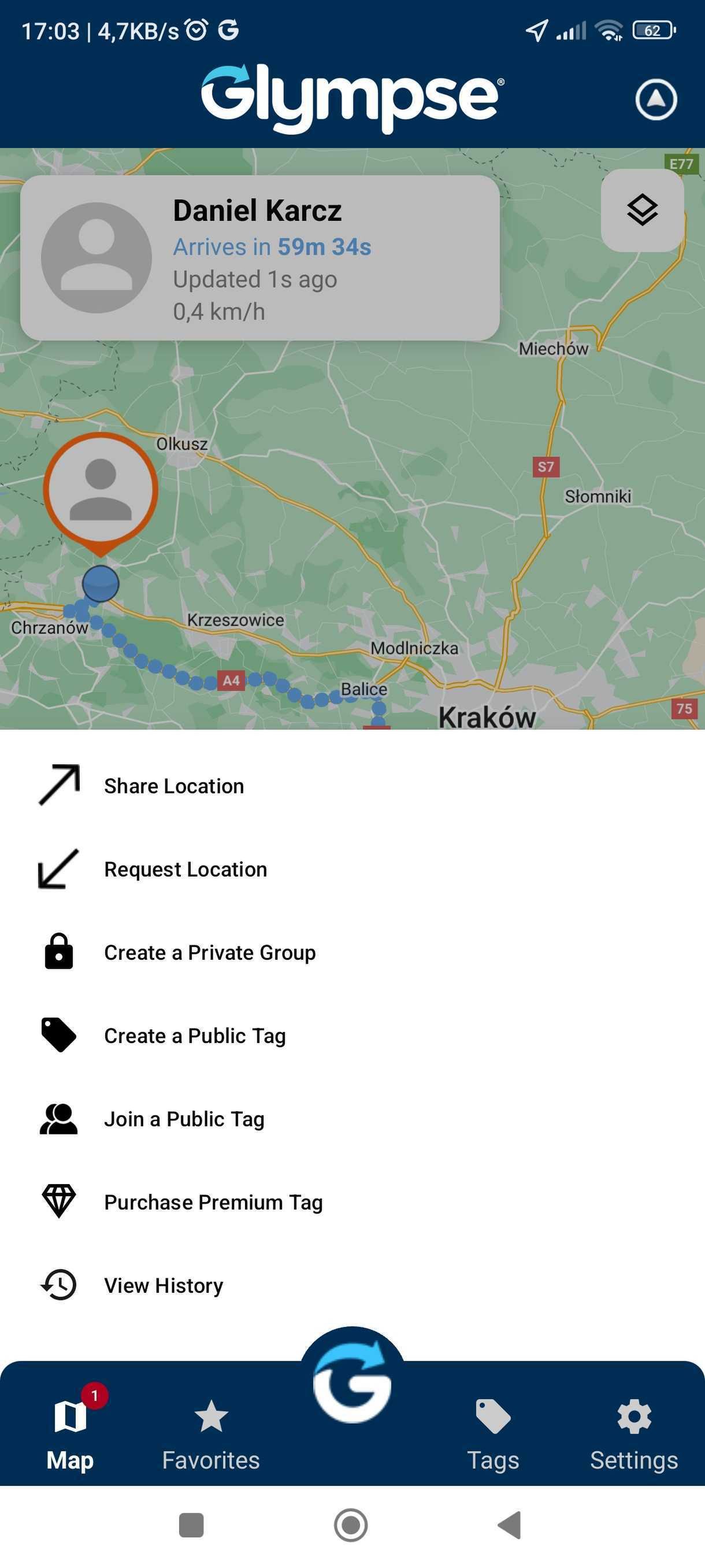The width and height of the screenshot is (705, 1568).
Task: Open the map layers button
Action: (x=642, y=210)
